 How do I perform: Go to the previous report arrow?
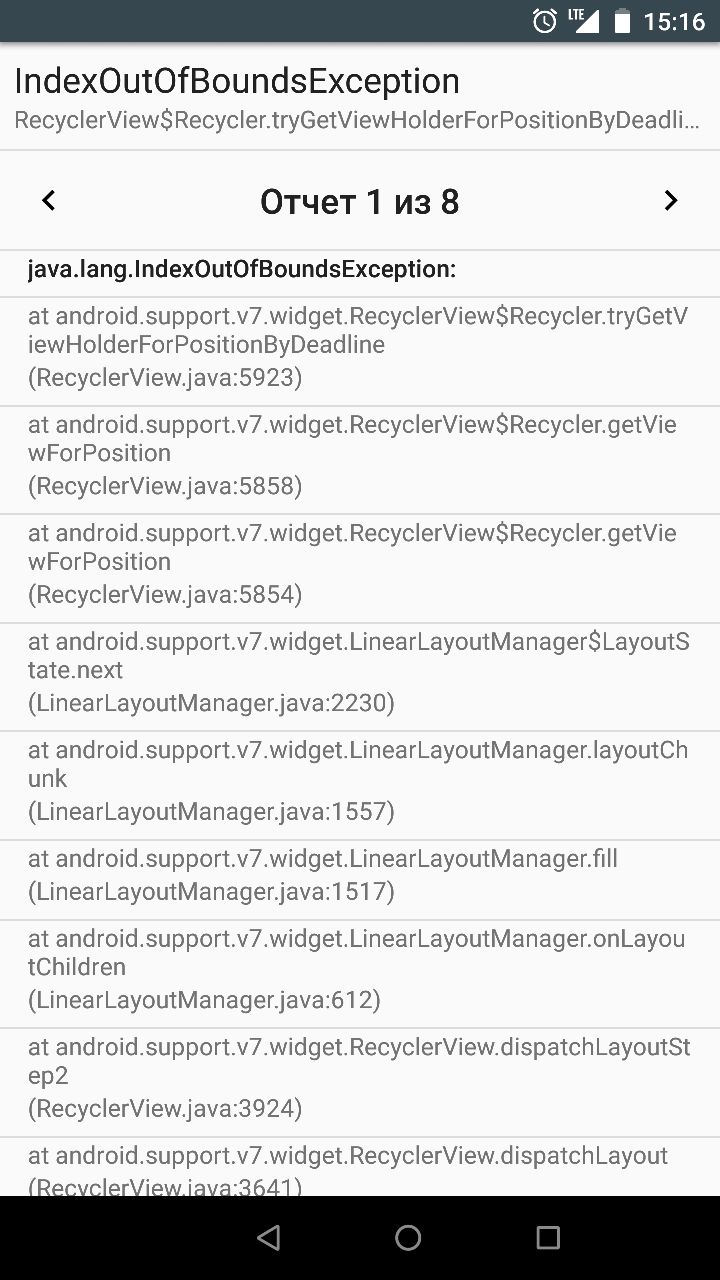coord(48,201)
